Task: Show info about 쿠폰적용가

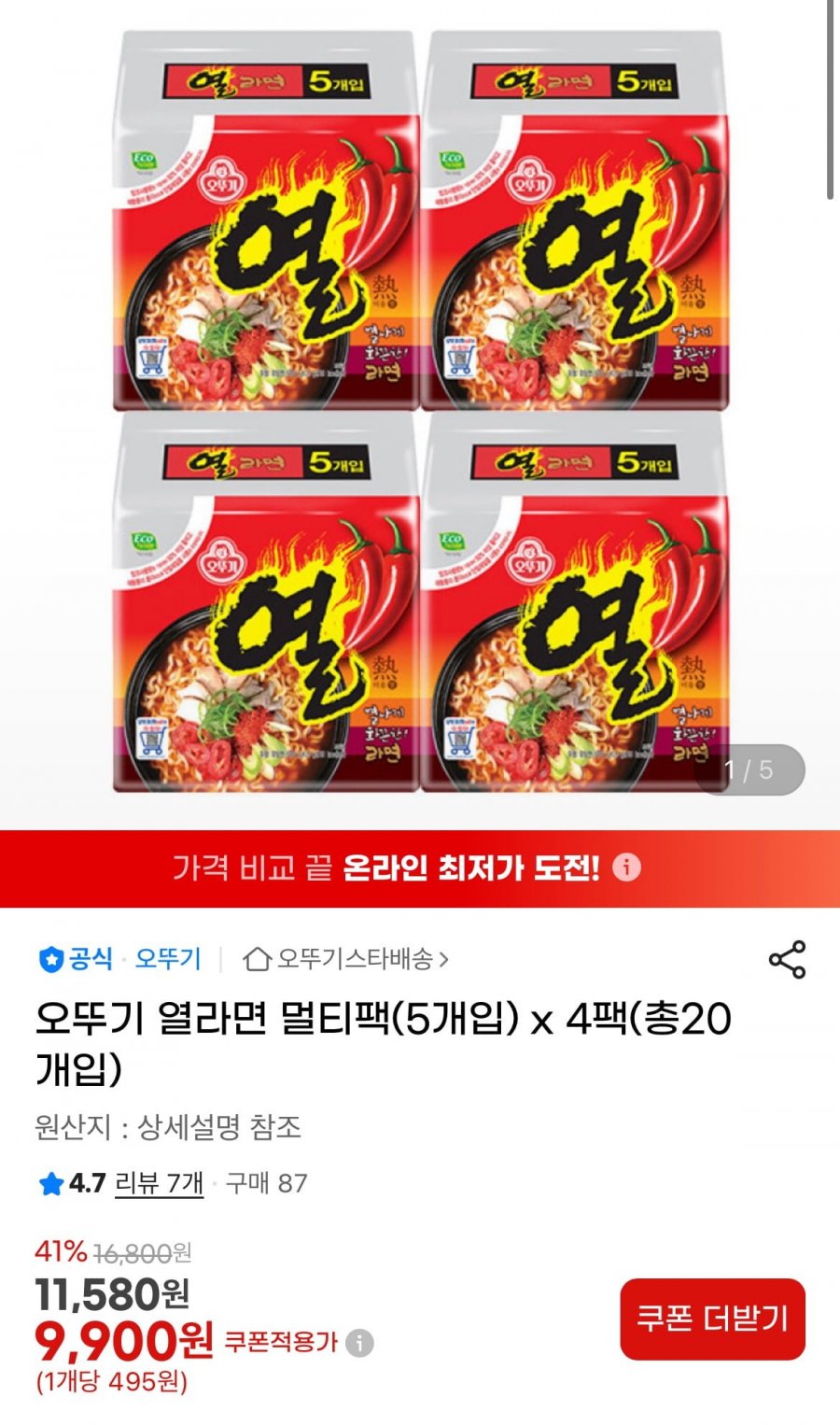Action: click(x=359, y=1343)
